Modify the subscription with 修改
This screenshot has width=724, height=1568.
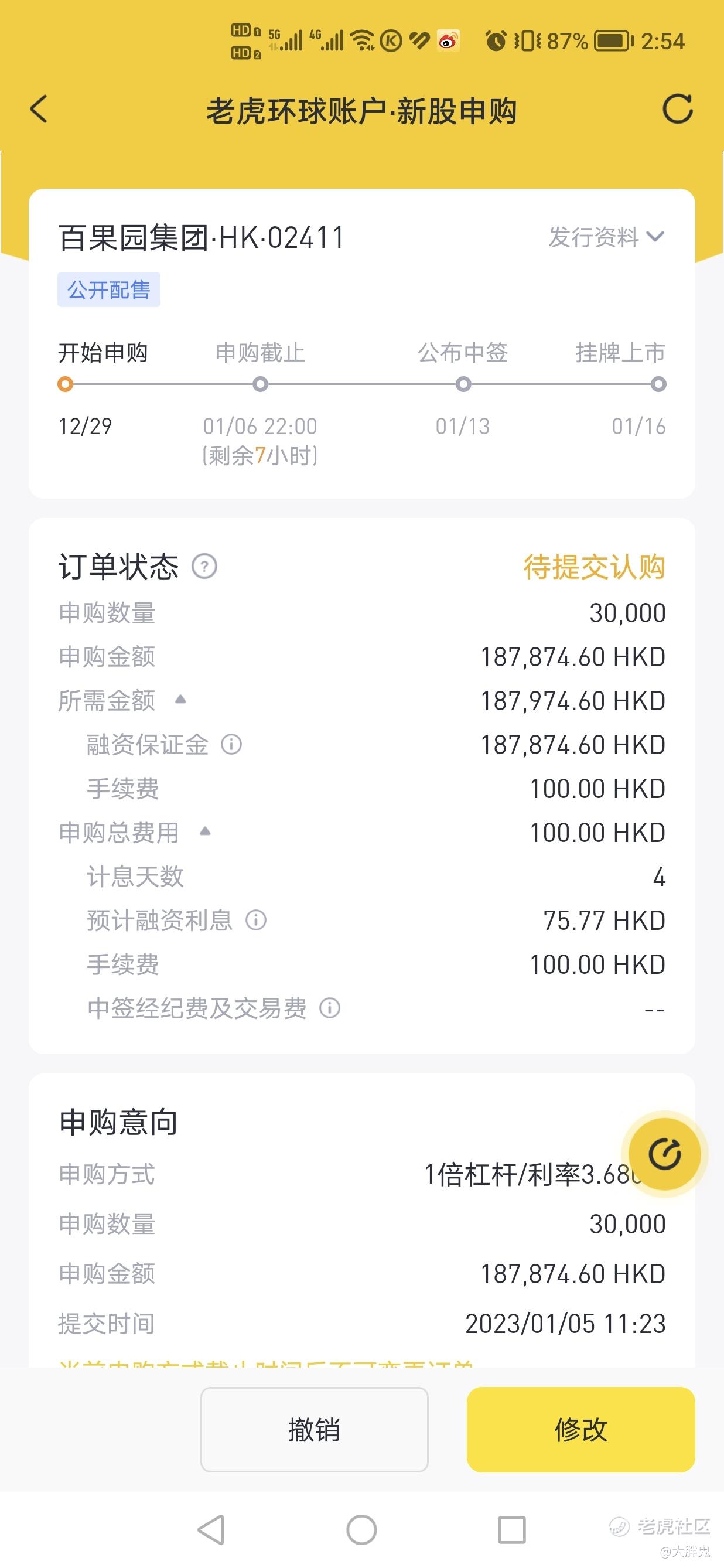[x=580, y=1429]
